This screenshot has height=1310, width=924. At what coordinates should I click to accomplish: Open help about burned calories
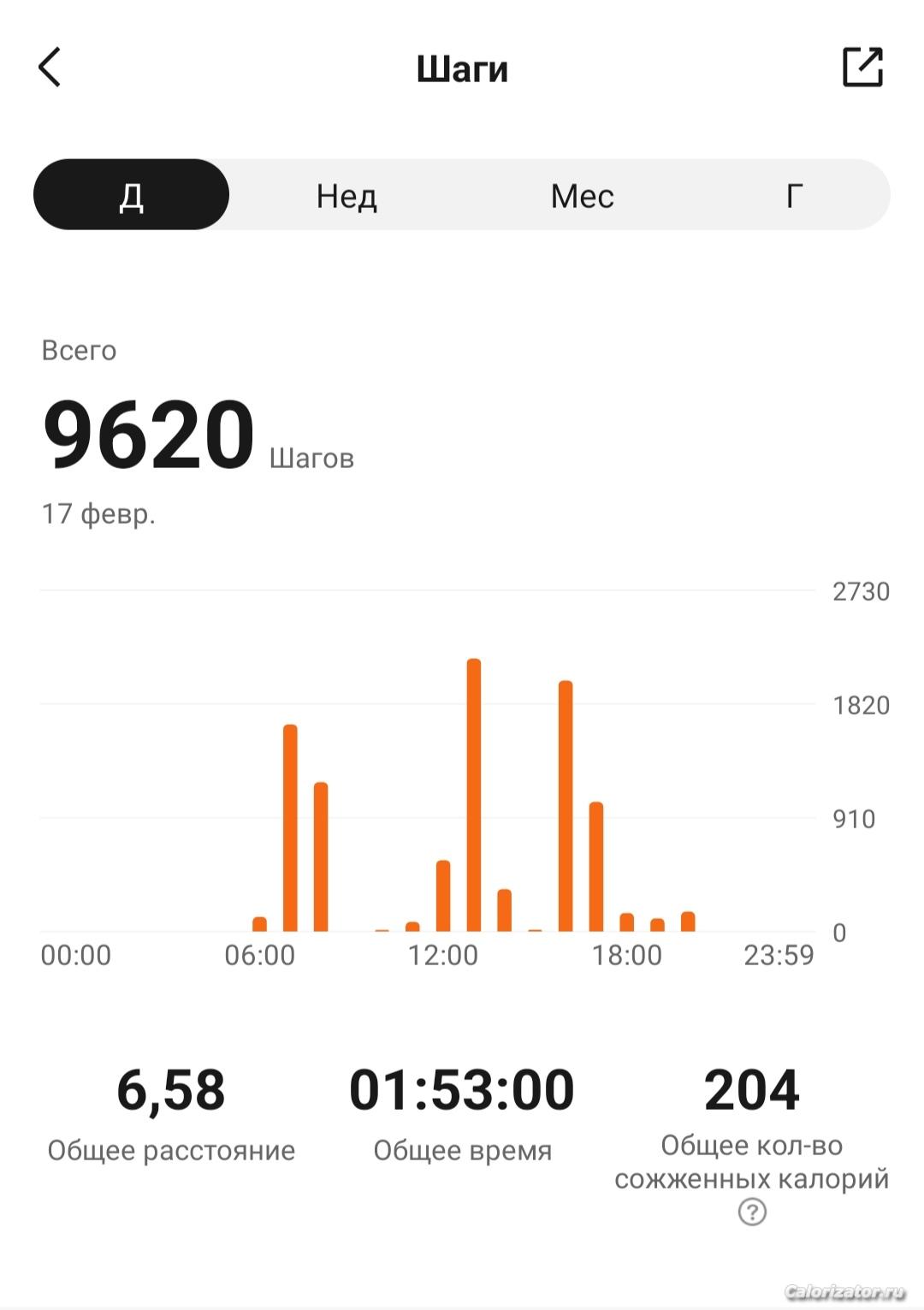click(752, 1212)
